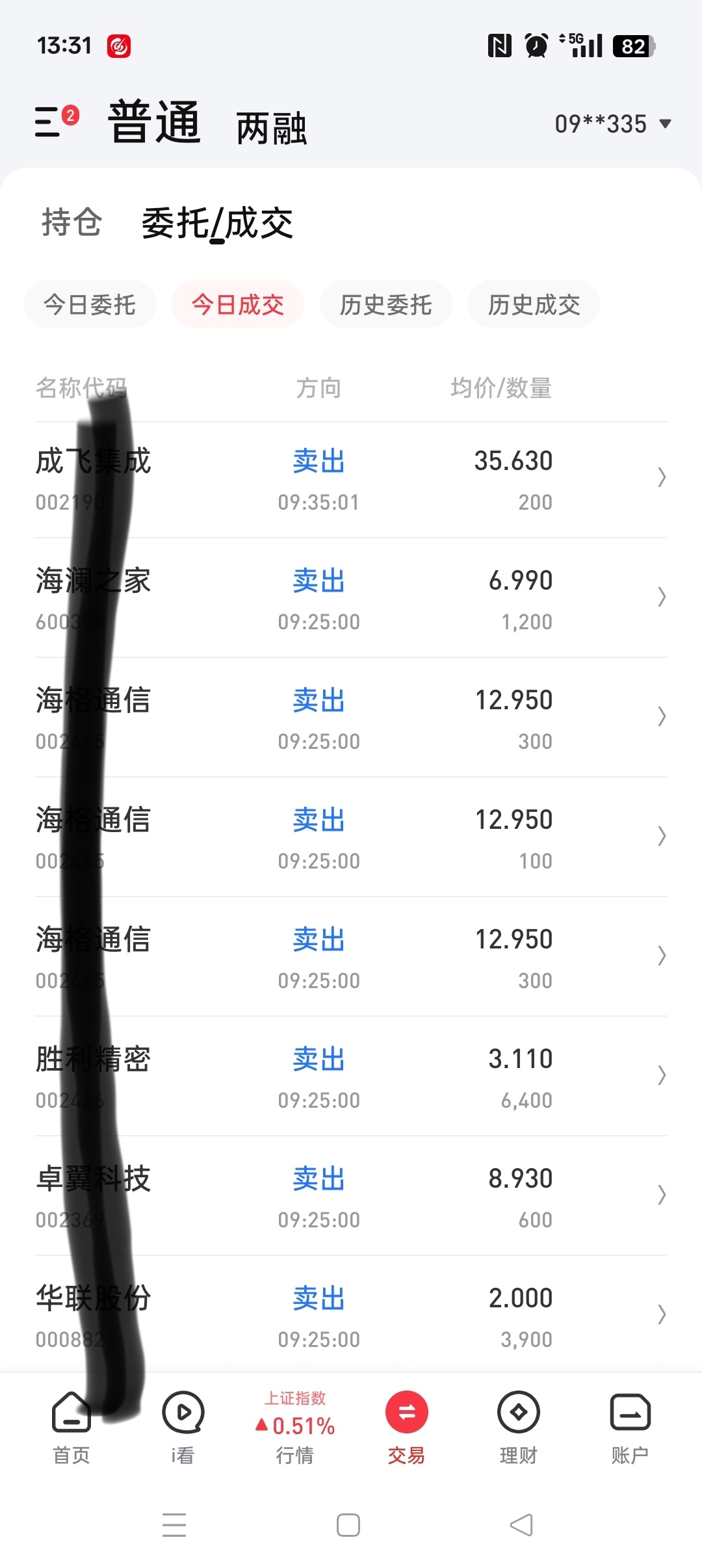Viewport: 702px width, 1568px height.
Task: Open the 胜利精密 trade record
Action: 351,1077
